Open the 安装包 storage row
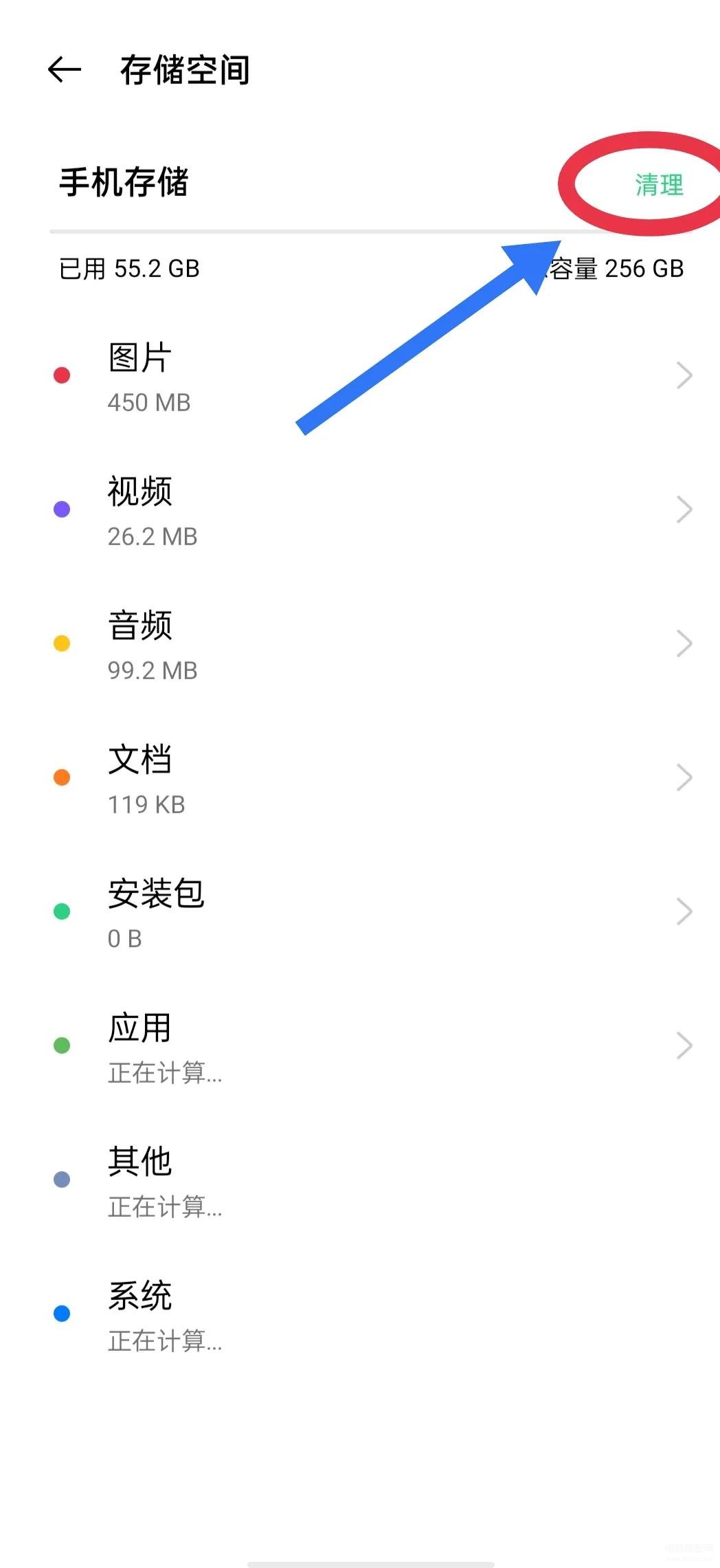720x1568 pixels. (360, 912)
